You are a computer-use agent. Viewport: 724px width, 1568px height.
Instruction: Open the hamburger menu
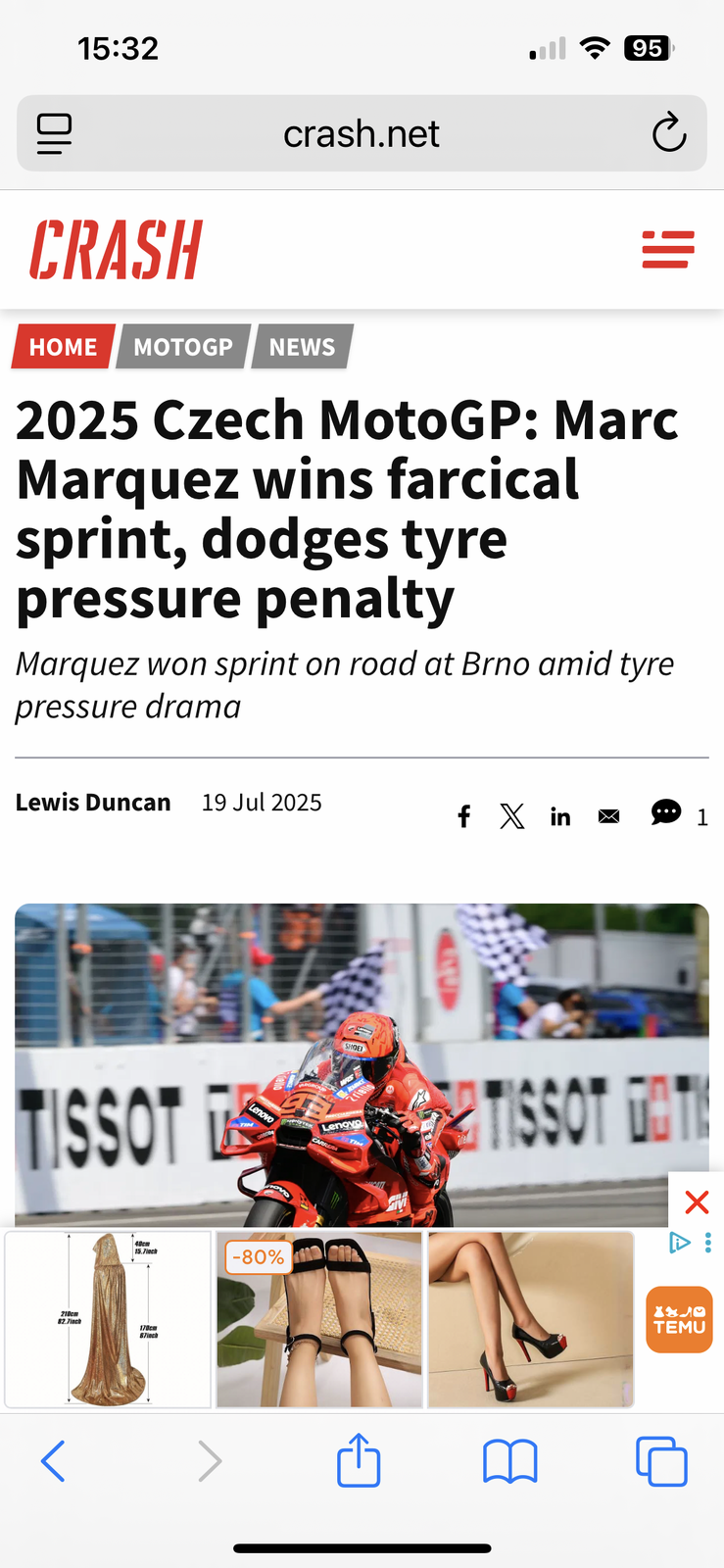(668, 249)
